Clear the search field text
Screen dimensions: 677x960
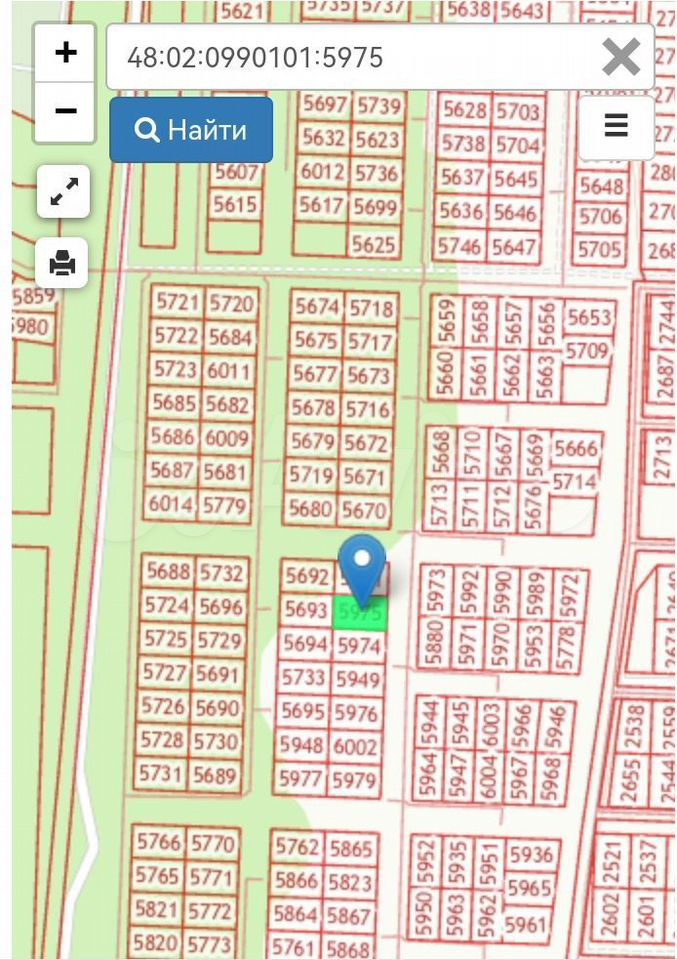click(621, 57)
